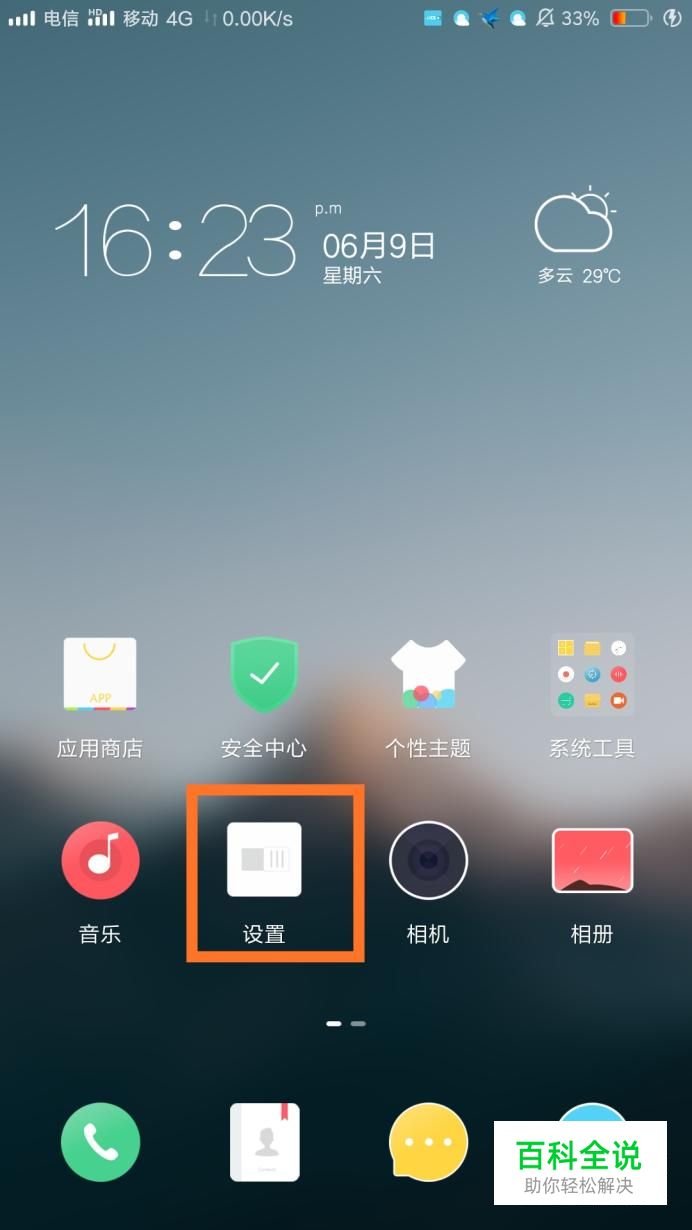The width and height of the screenshot is (692, 1230).
Task: Tap the clock widget showing 16:23
Action: tap(176, 240)
